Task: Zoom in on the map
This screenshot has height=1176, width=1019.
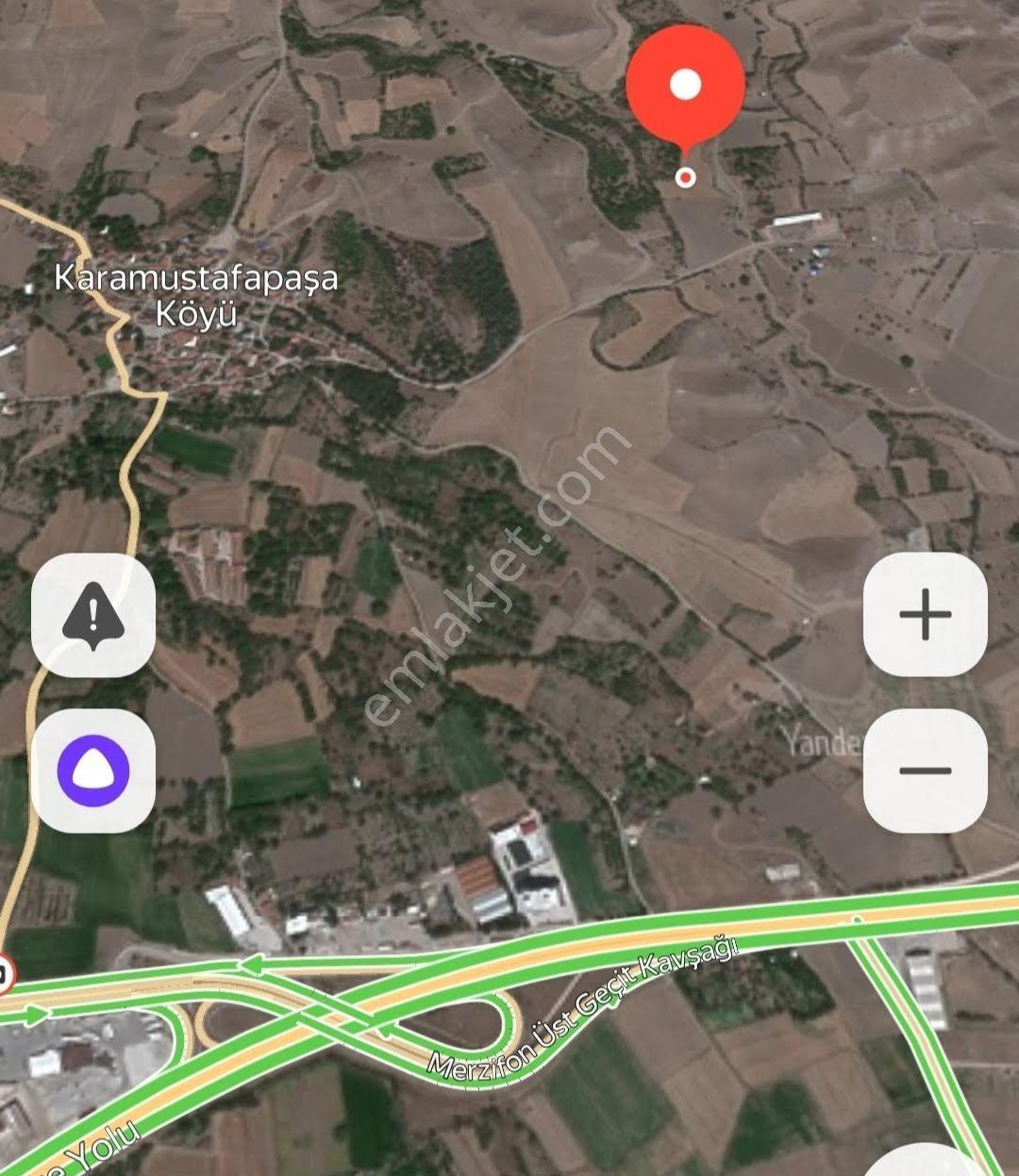Action: tap(926, 615)
